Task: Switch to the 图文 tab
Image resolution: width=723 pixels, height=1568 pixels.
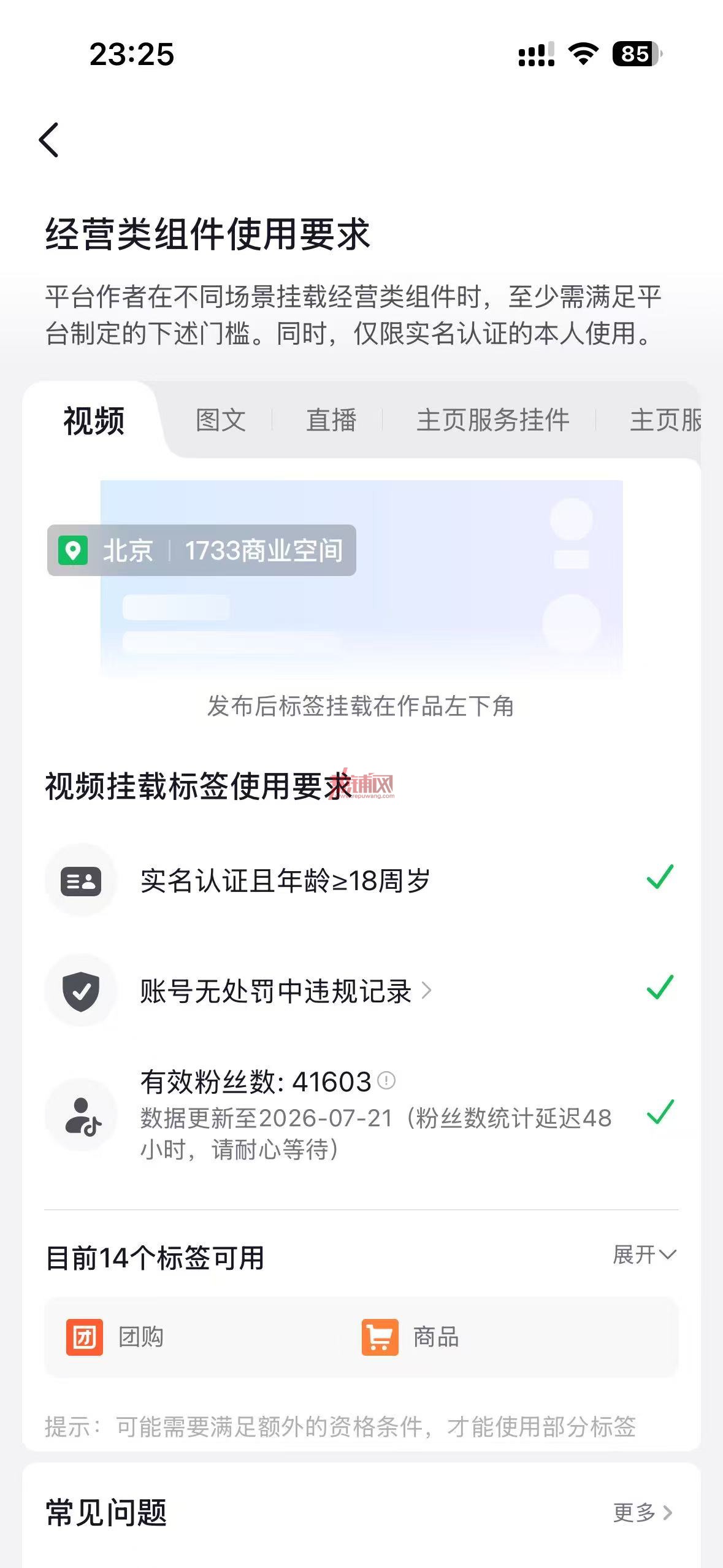Action: [221, 421]
